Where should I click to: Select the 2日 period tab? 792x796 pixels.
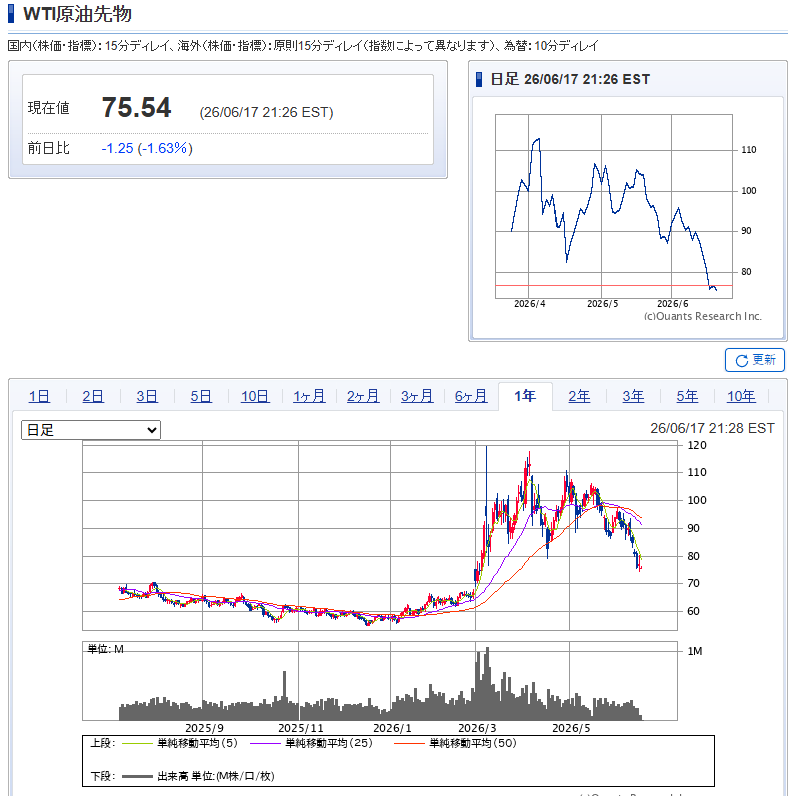pos(93,396)
